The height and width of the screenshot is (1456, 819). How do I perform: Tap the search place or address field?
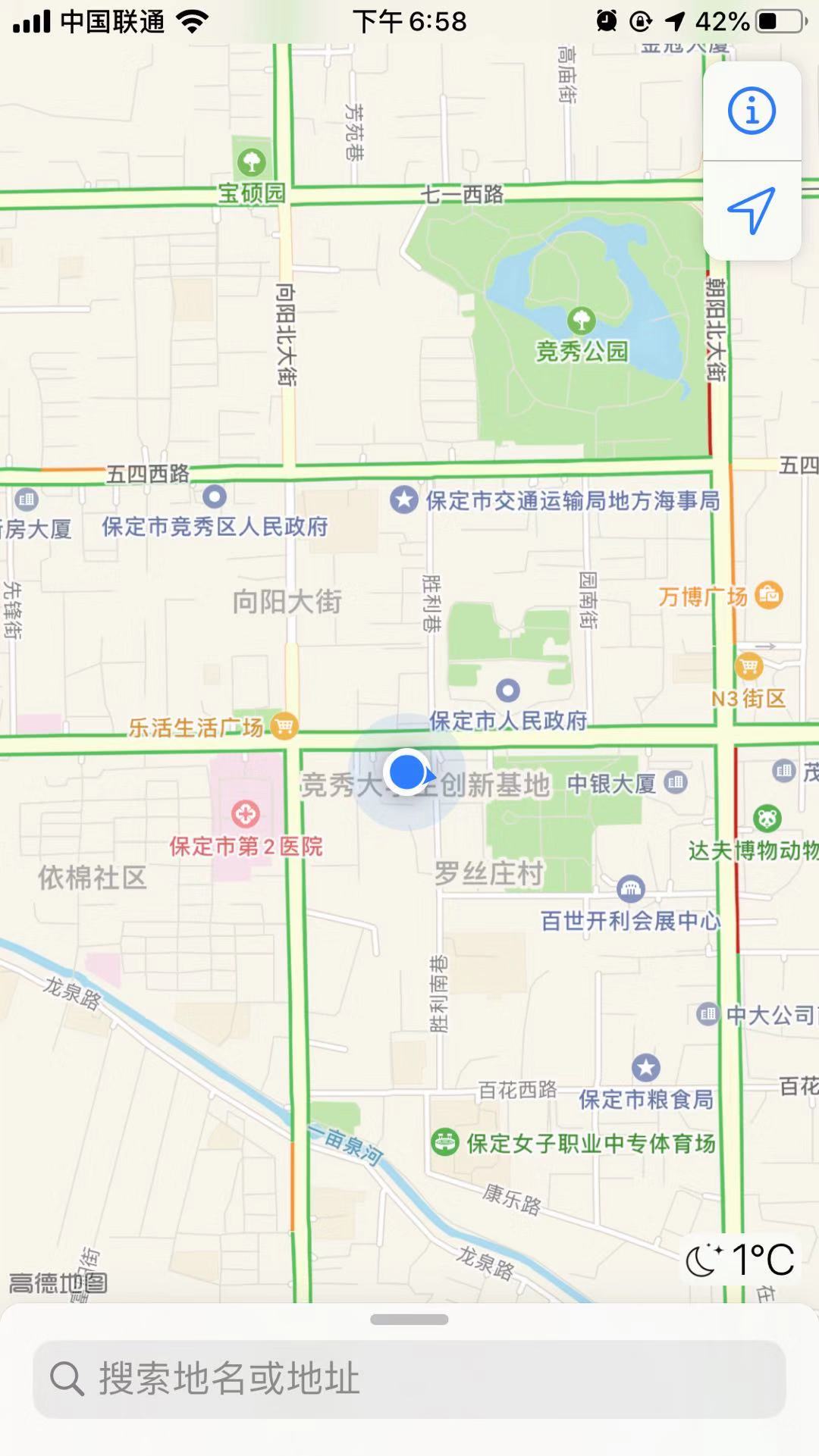(409, 1378)
